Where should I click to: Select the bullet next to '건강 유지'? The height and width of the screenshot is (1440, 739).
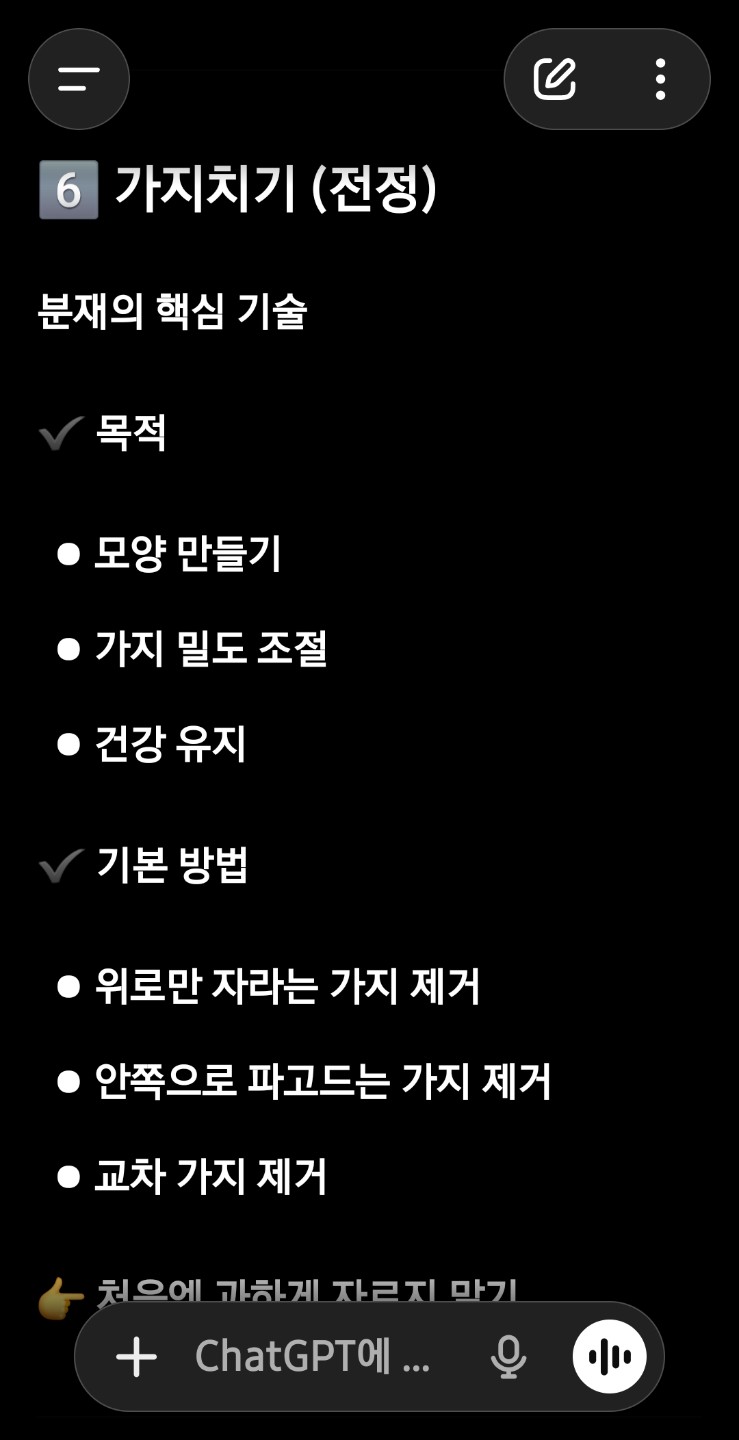(x=67, y=743)
